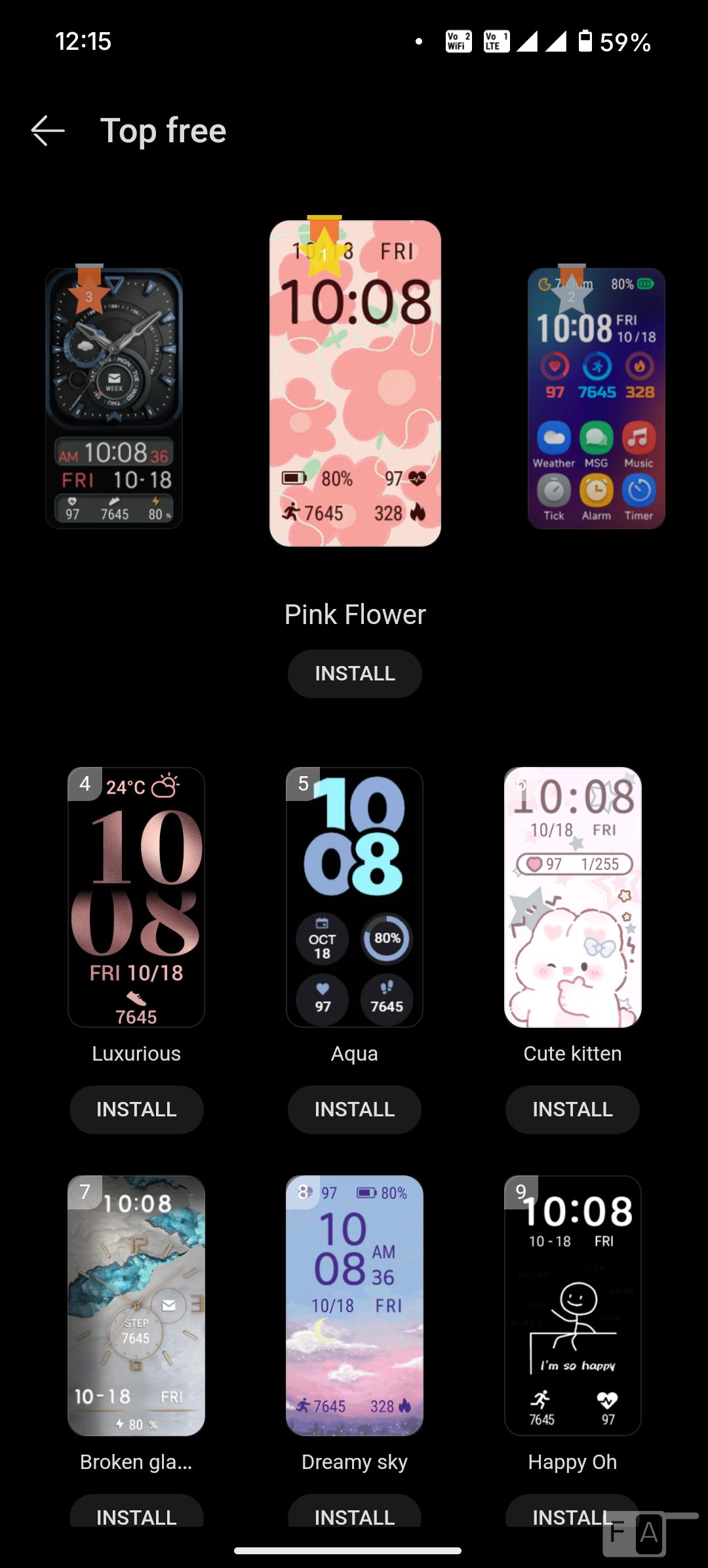Go back from Top free
708x1568 pixels.
(48, 130)
